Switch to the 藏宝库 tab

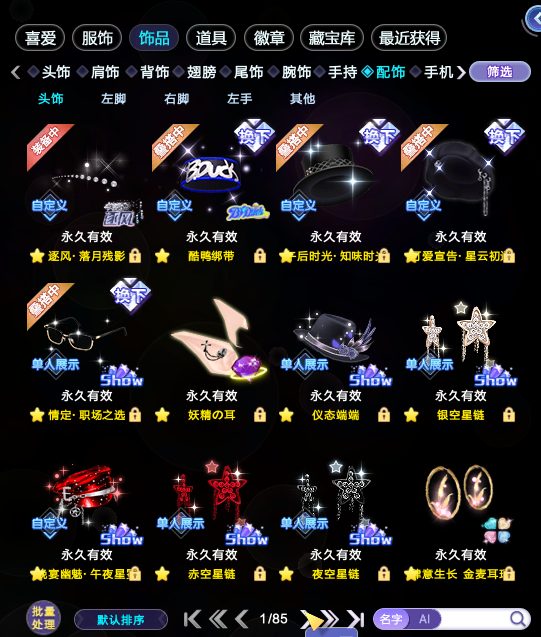[331, 38]
